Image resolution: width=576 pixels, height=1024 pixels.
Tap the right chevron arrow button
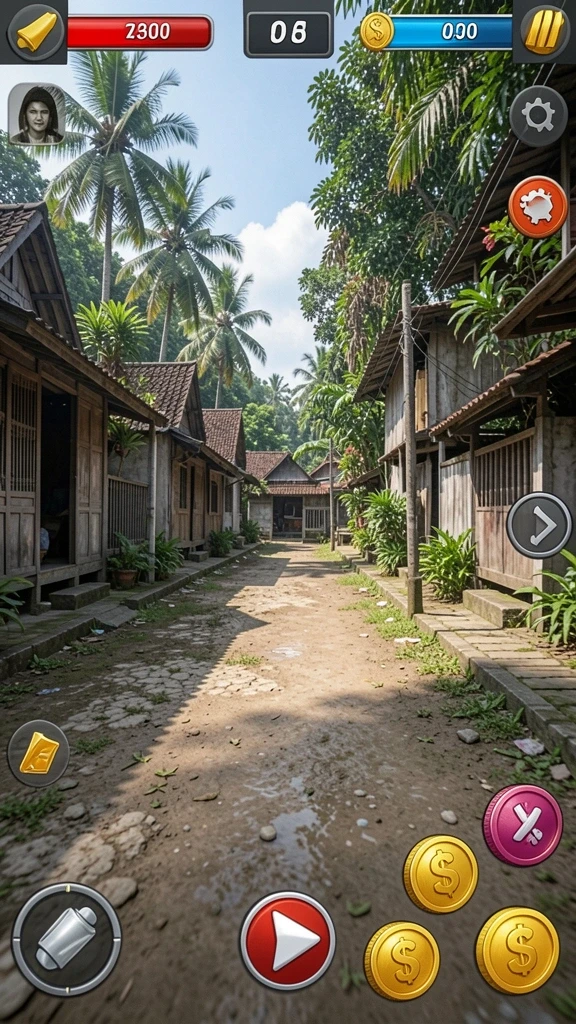click(539, 524)
